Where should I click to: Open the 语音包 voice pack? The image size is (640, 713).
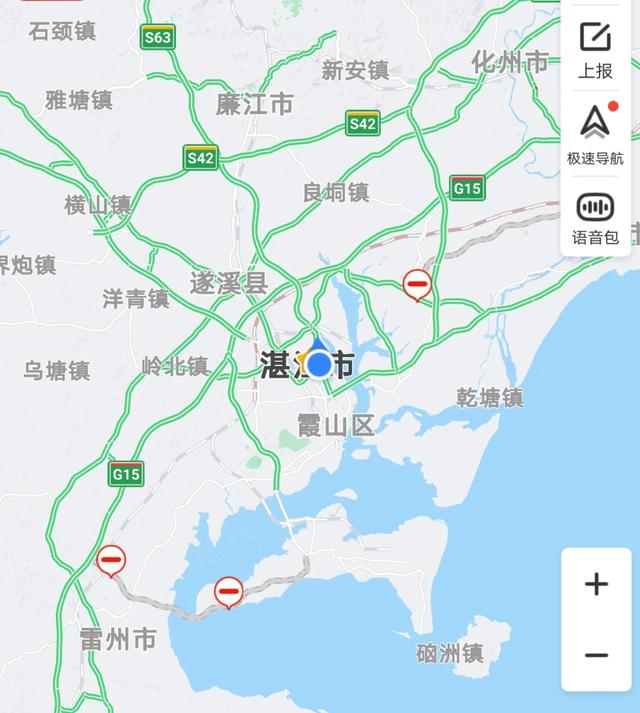[595, 219]
